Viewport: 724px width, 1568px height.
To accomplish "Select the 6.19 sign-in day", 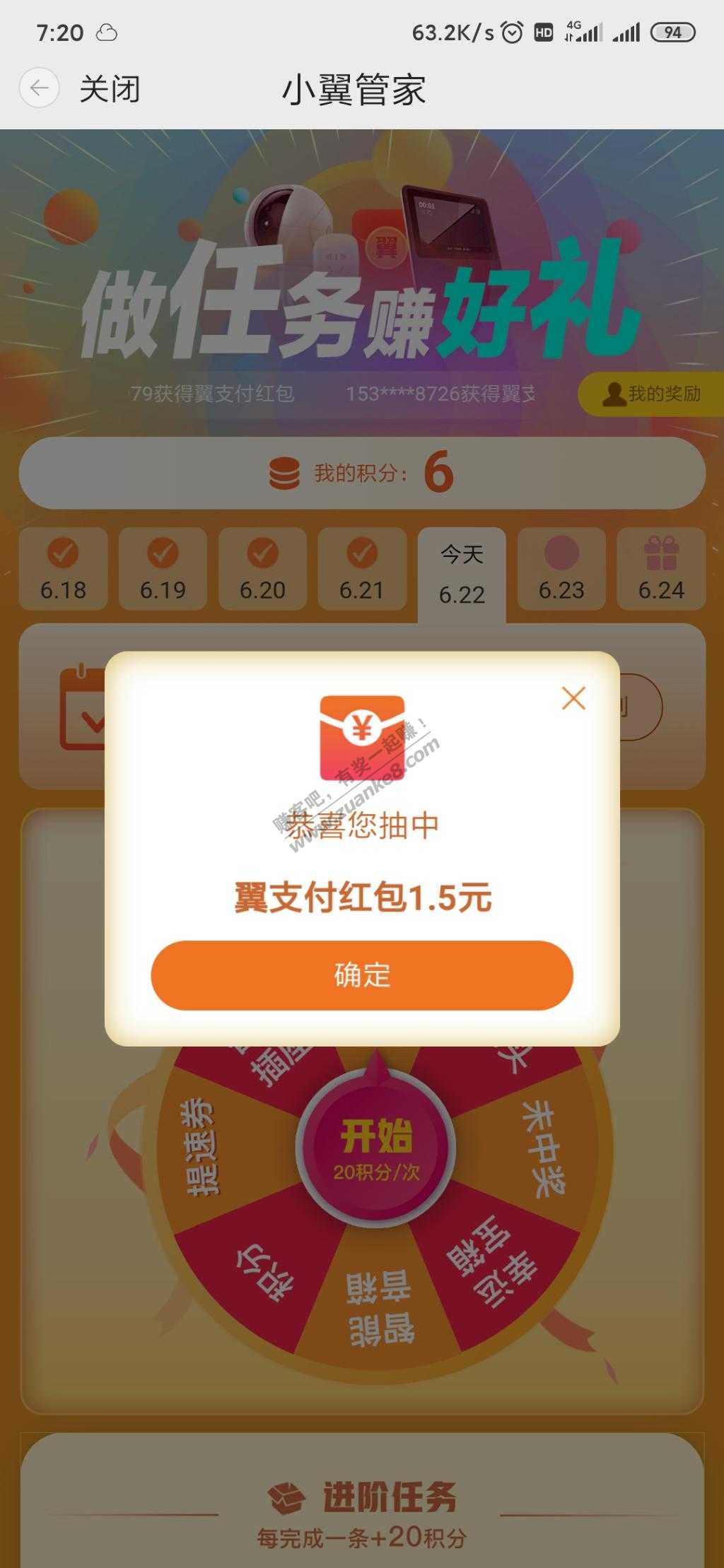I will pos(163,569).
